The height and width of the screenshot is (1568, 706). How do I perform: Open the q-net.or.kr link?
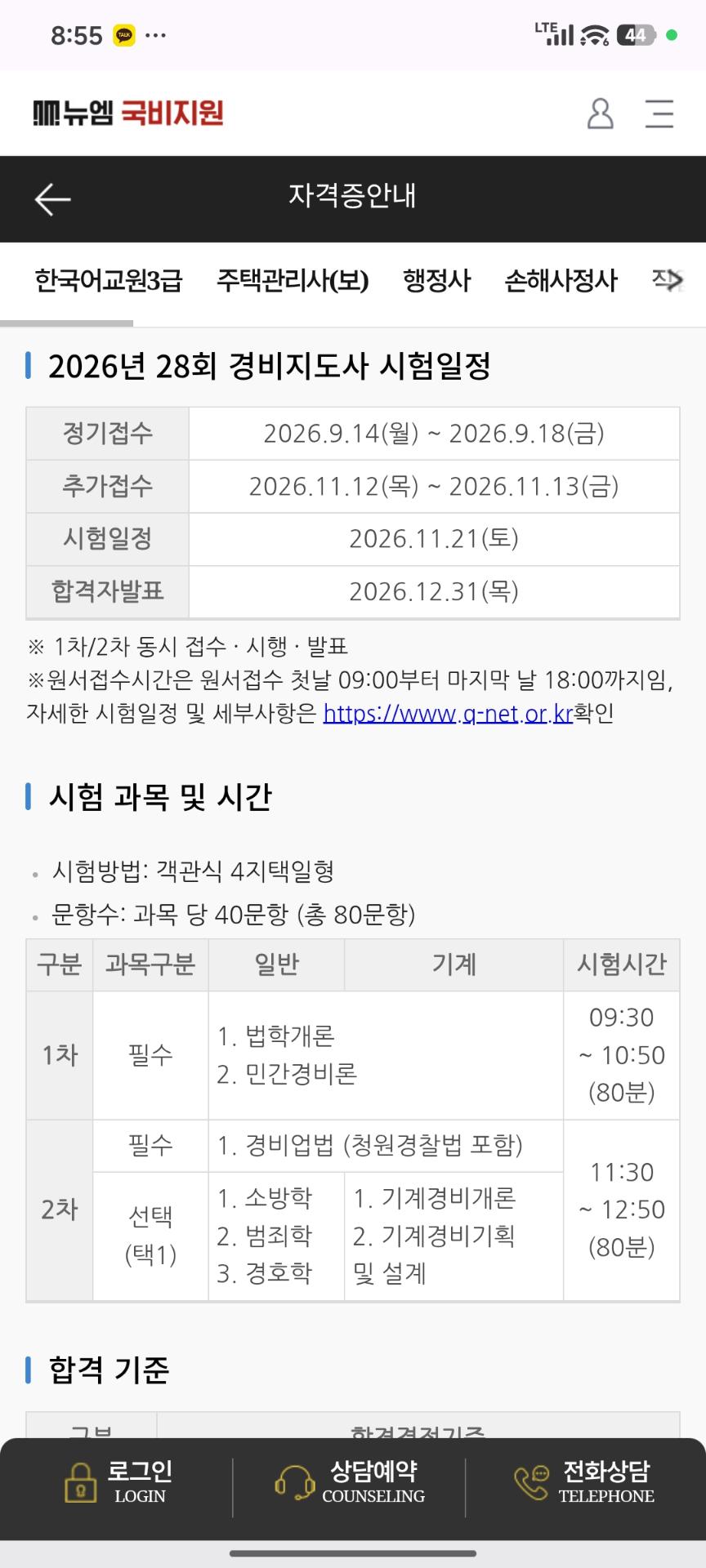point(448,714)
